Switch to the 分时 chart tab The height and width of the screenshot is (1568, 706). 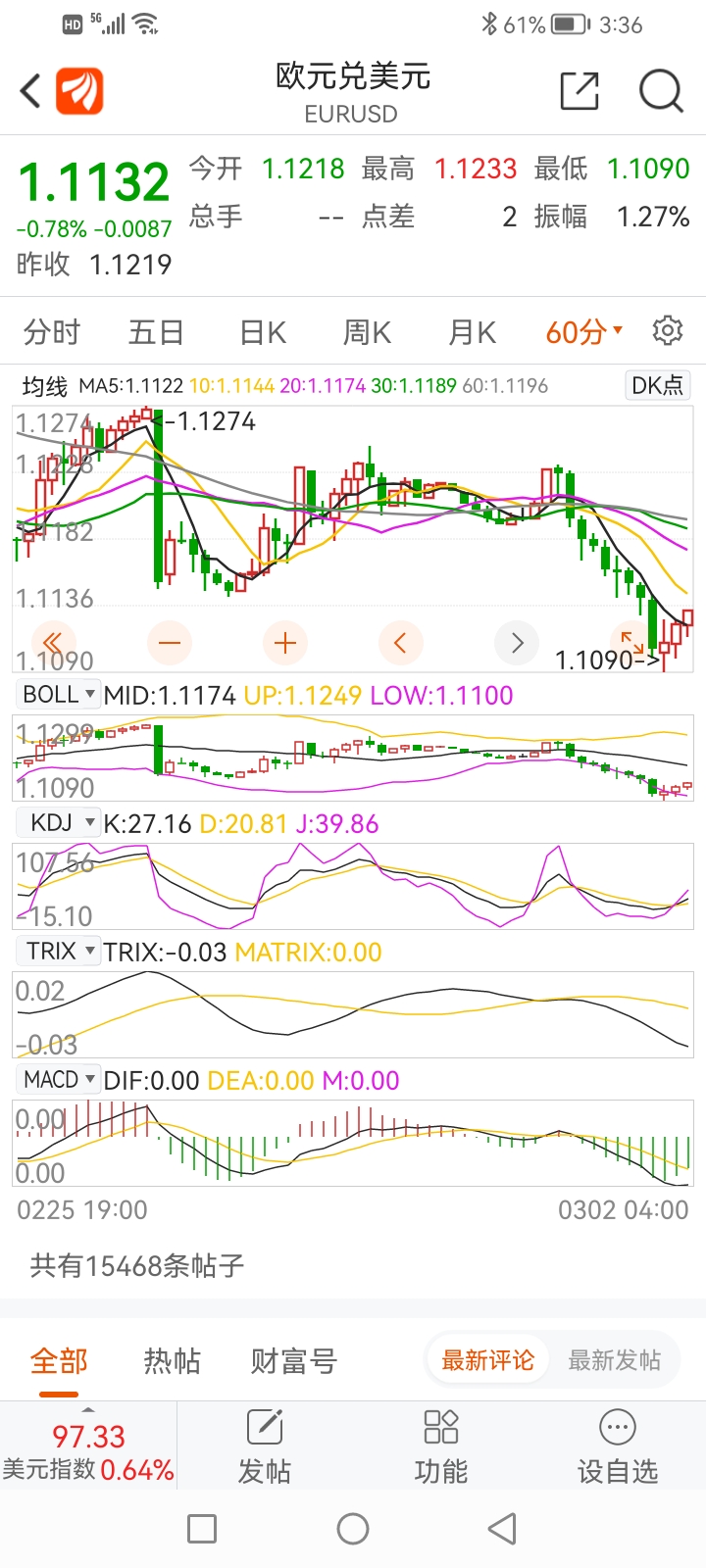(51, 332)
